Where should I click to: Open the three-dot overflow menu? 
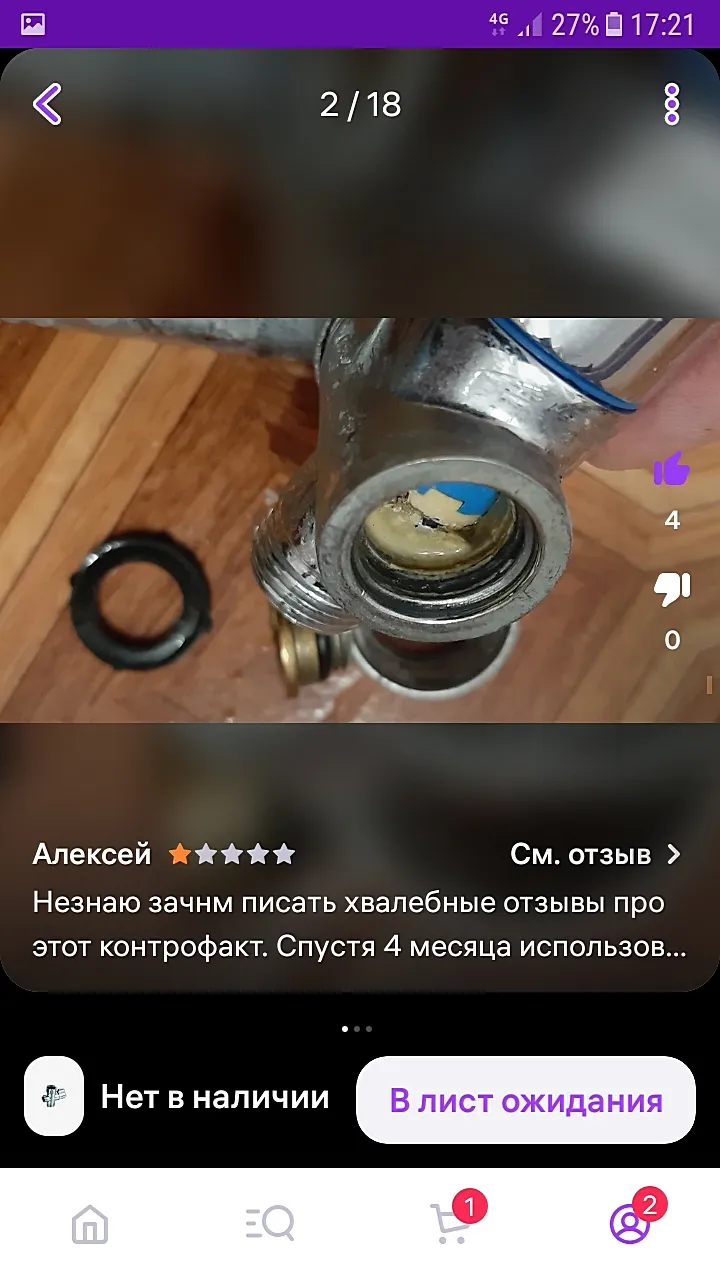(672, 104)
